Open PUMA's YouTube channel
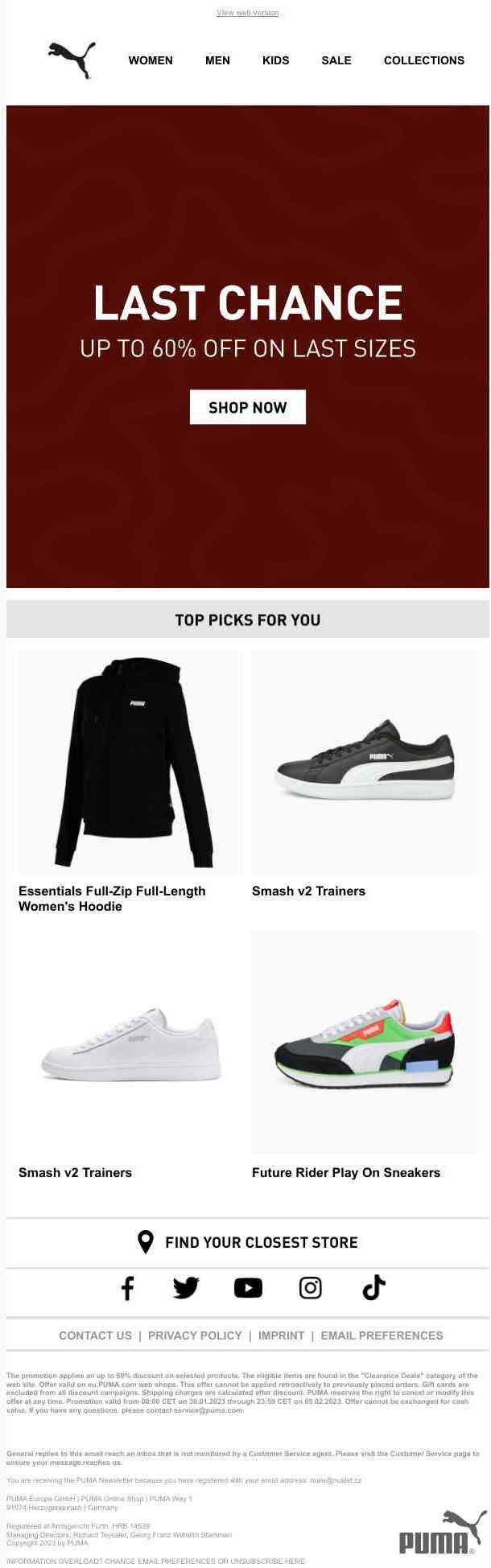Viewport: 491px width, 1568px height. click(248, 1288)
